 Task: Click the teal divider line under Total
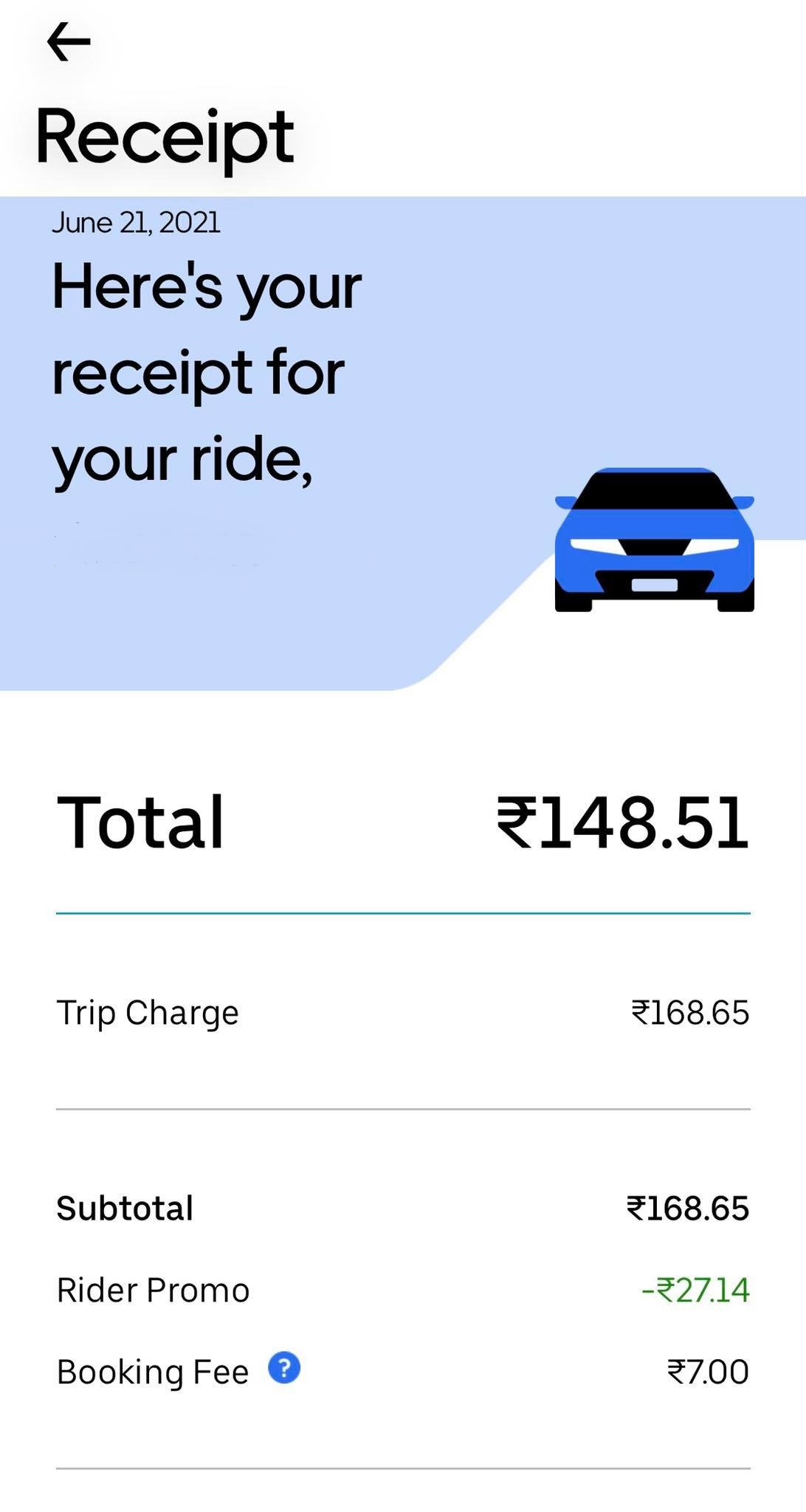(x=403, y=915)
